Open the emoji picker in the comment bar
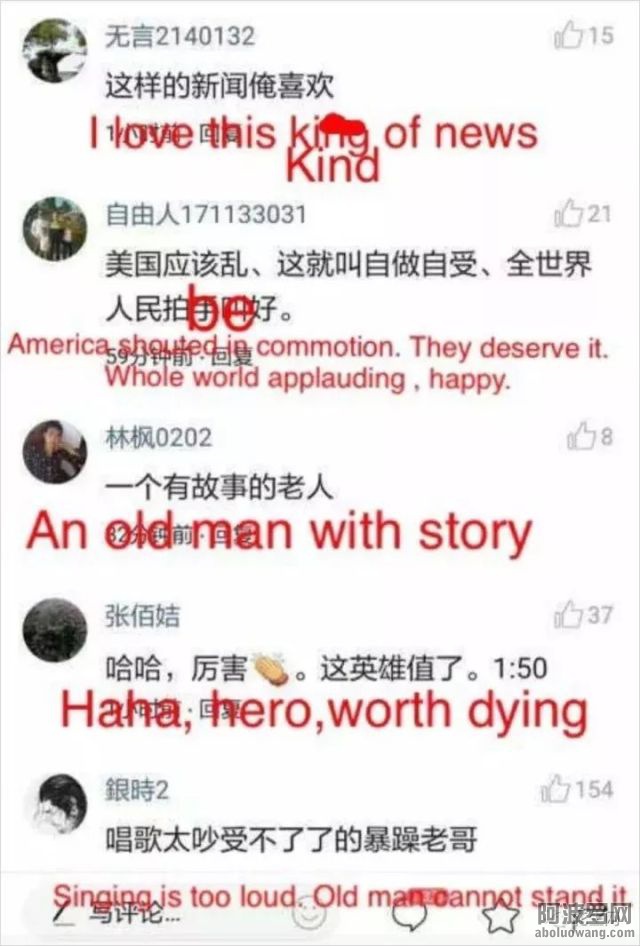This screenshot has width=640, height=946. [x=312, y=912]
